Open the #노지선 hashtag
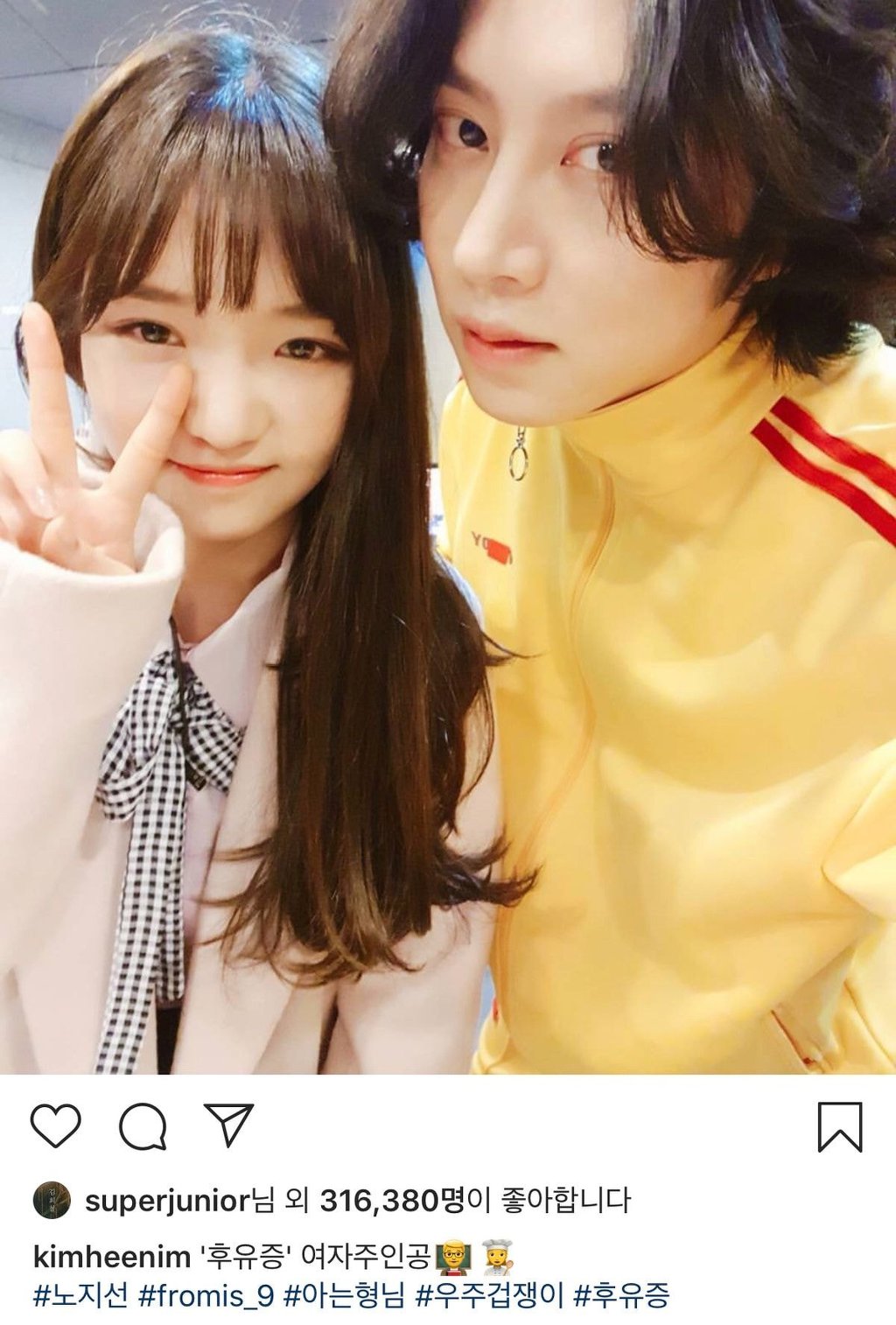This screenshot has width=896, height=1325. [80, 1296]
